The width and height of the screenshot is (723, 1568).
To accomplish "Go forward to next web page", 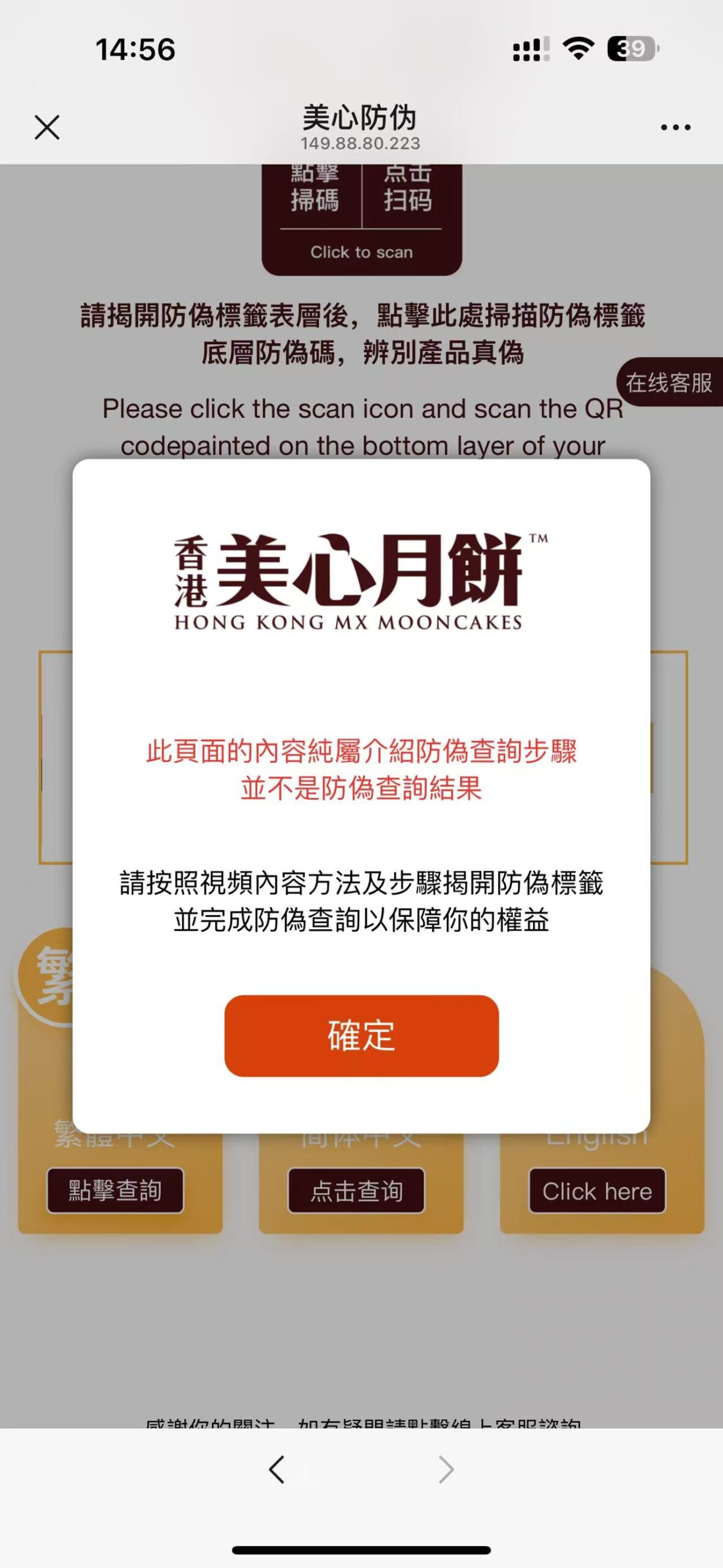I will click(x=446, y=1469).
